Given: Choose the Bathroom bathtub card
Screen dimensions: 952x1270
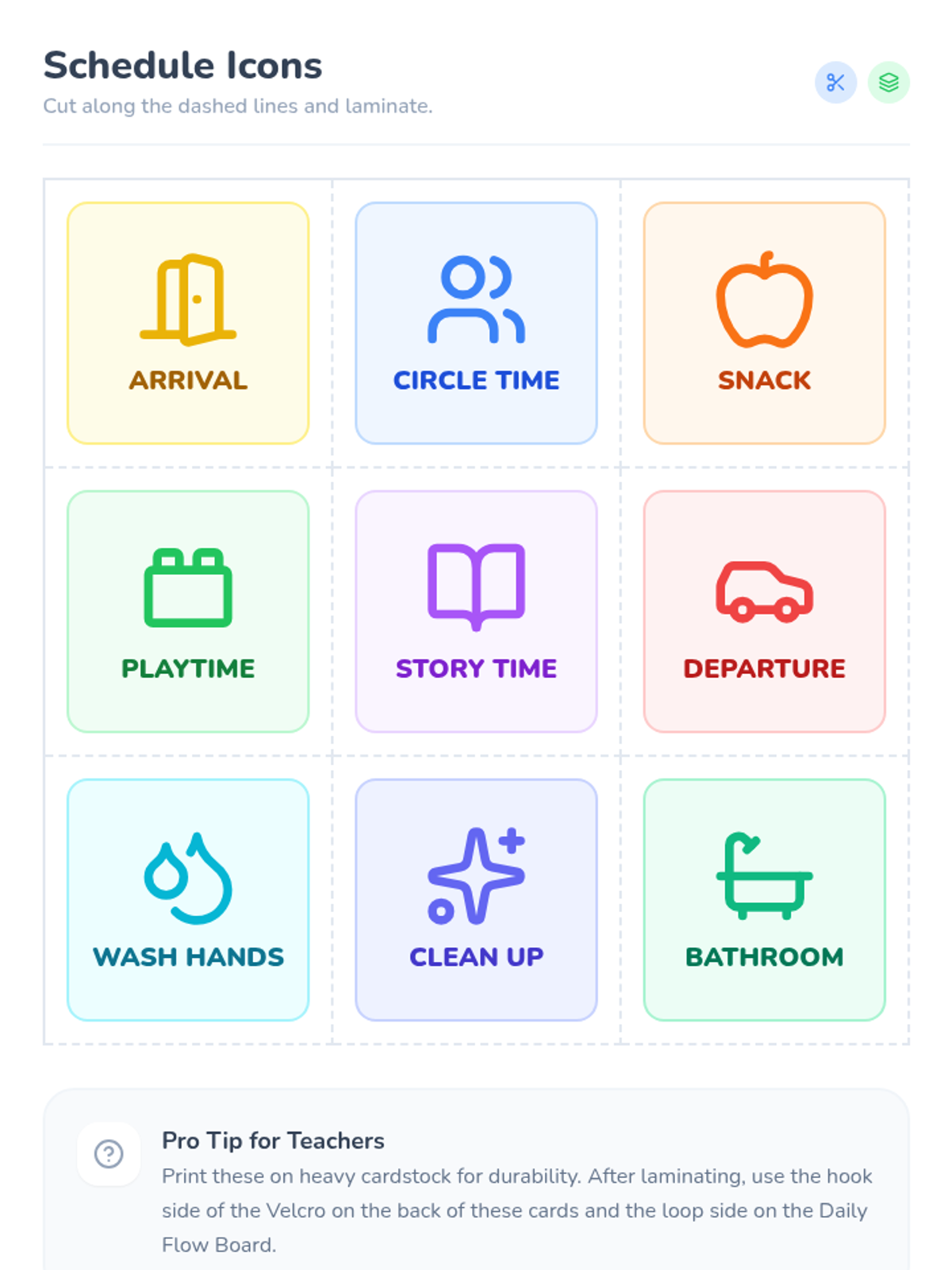Looking at the screenshot, I should pos(765,900).
